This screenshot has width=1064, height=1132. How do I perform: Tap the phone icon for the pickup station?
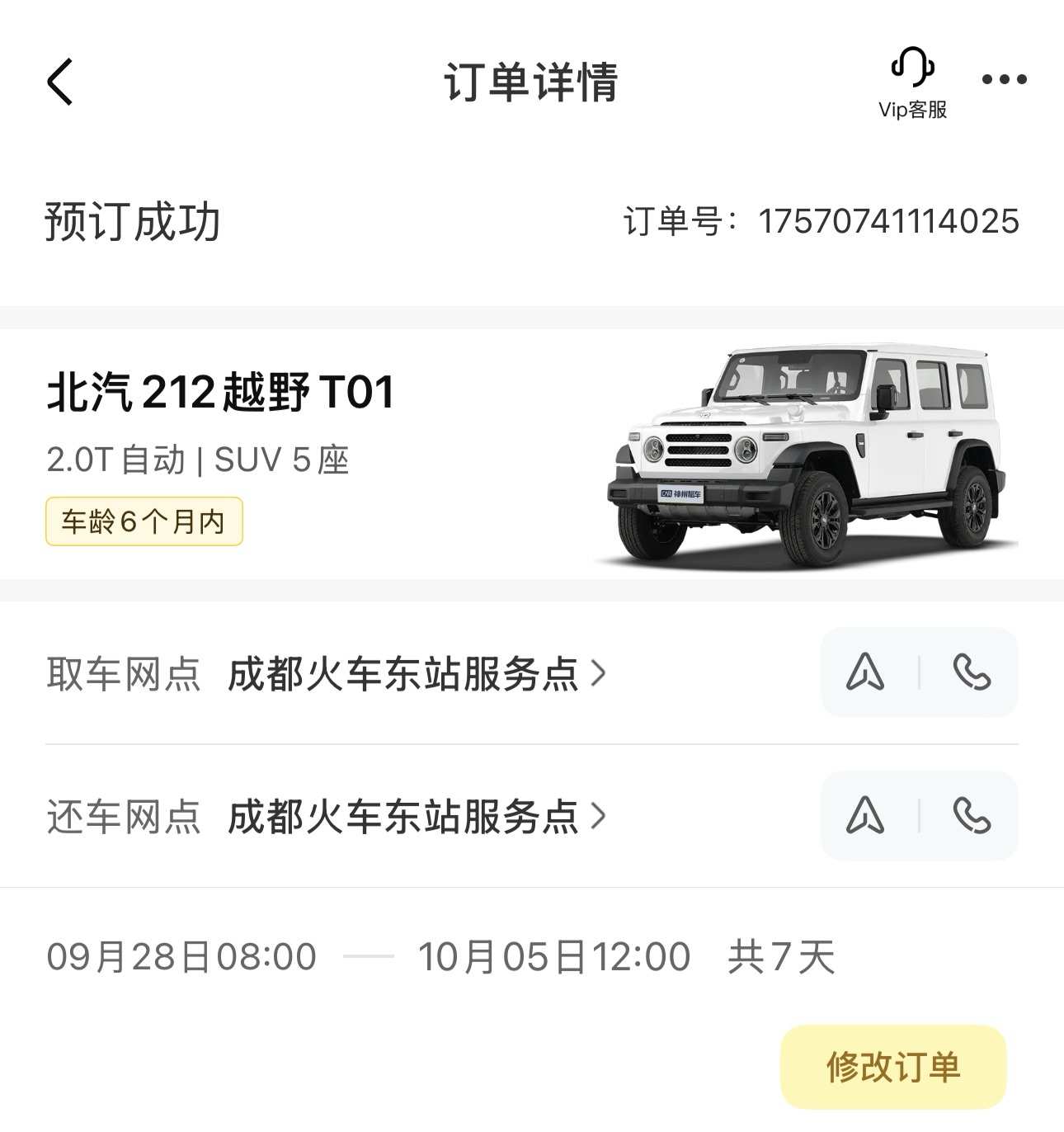(x=973, y=672)
